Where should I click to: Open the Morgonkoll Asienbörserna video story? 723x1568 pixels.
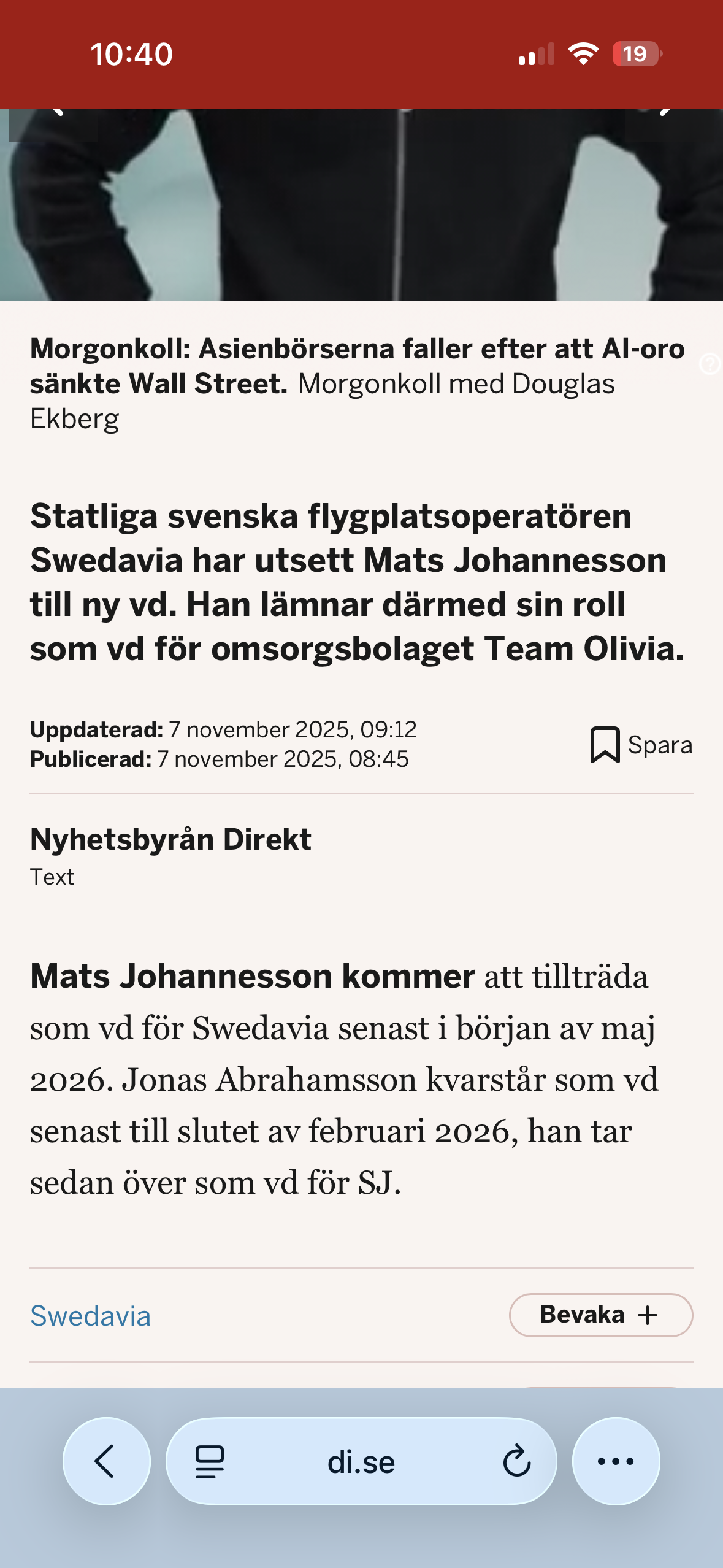click(356, 366)
